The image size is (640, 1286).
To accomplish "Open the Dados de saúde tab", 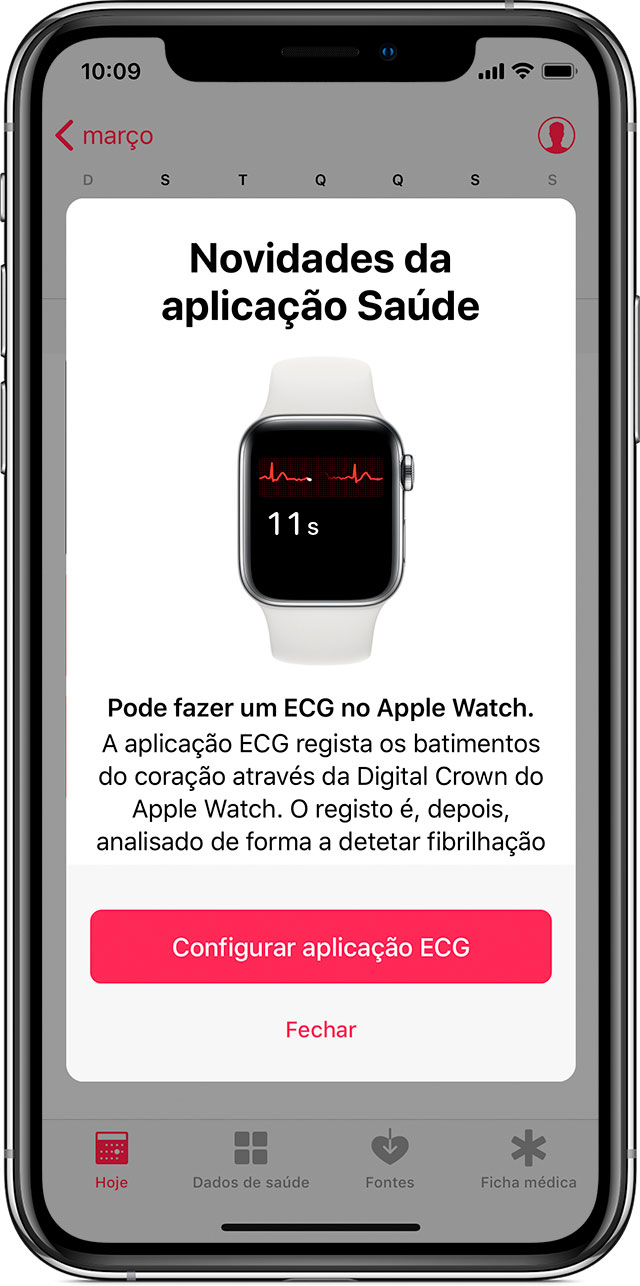I will 250,1160.
